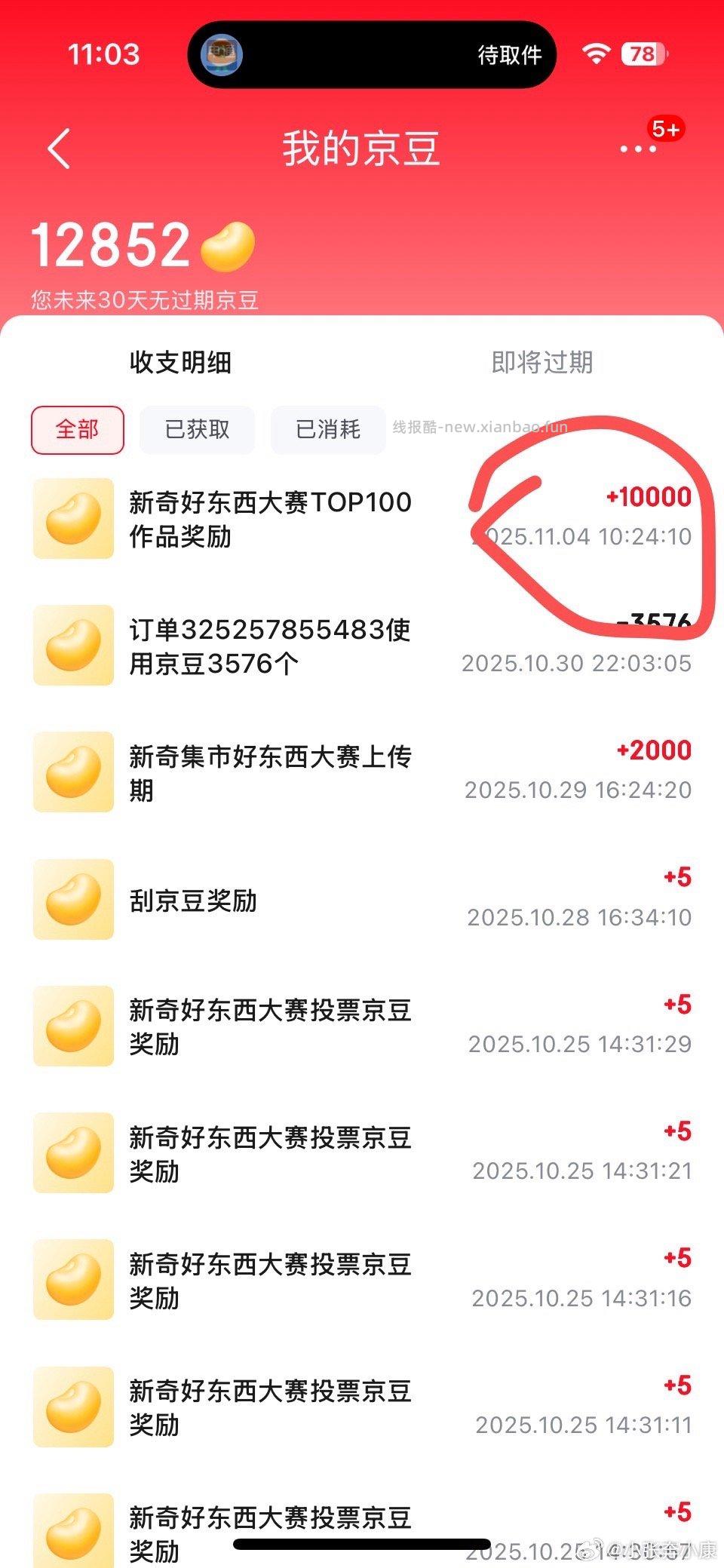Select the 收支明细 tab
Image resolution: width=724 pixels, height=1568 pixels.
pos(179,362)
